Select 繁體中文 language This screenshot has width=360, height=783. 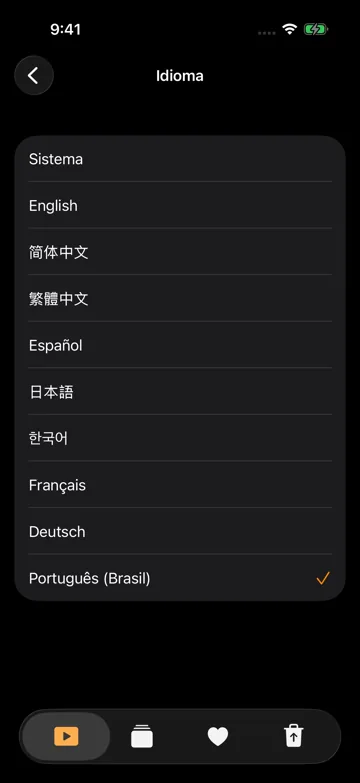(x=180, y=299)
